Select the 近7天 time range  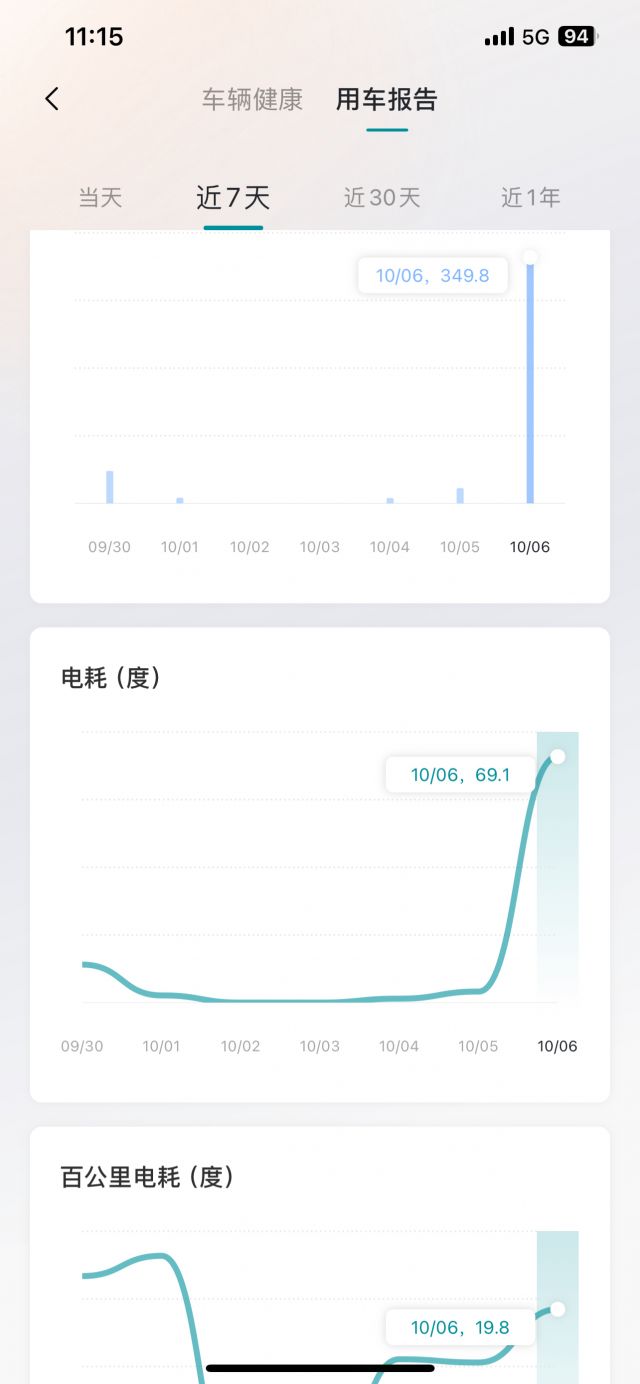point(233,198)
